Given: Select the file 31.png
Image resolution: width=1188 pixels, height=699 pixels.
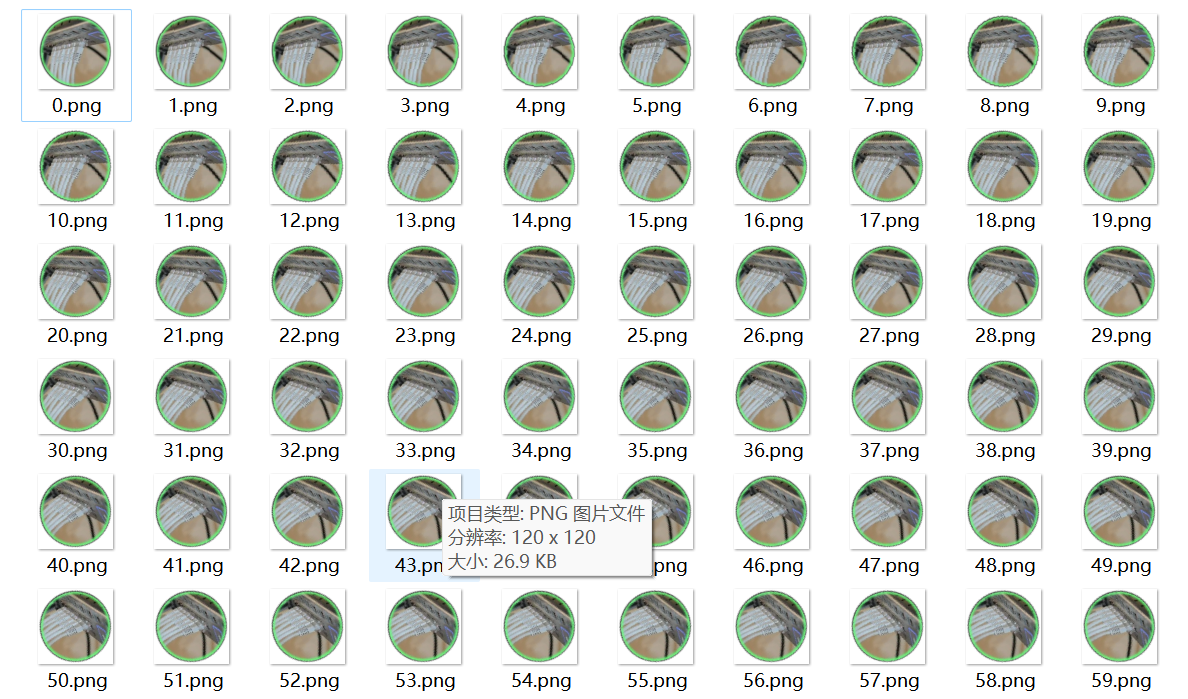Looking at the screenshot, I should click(192, 397).
